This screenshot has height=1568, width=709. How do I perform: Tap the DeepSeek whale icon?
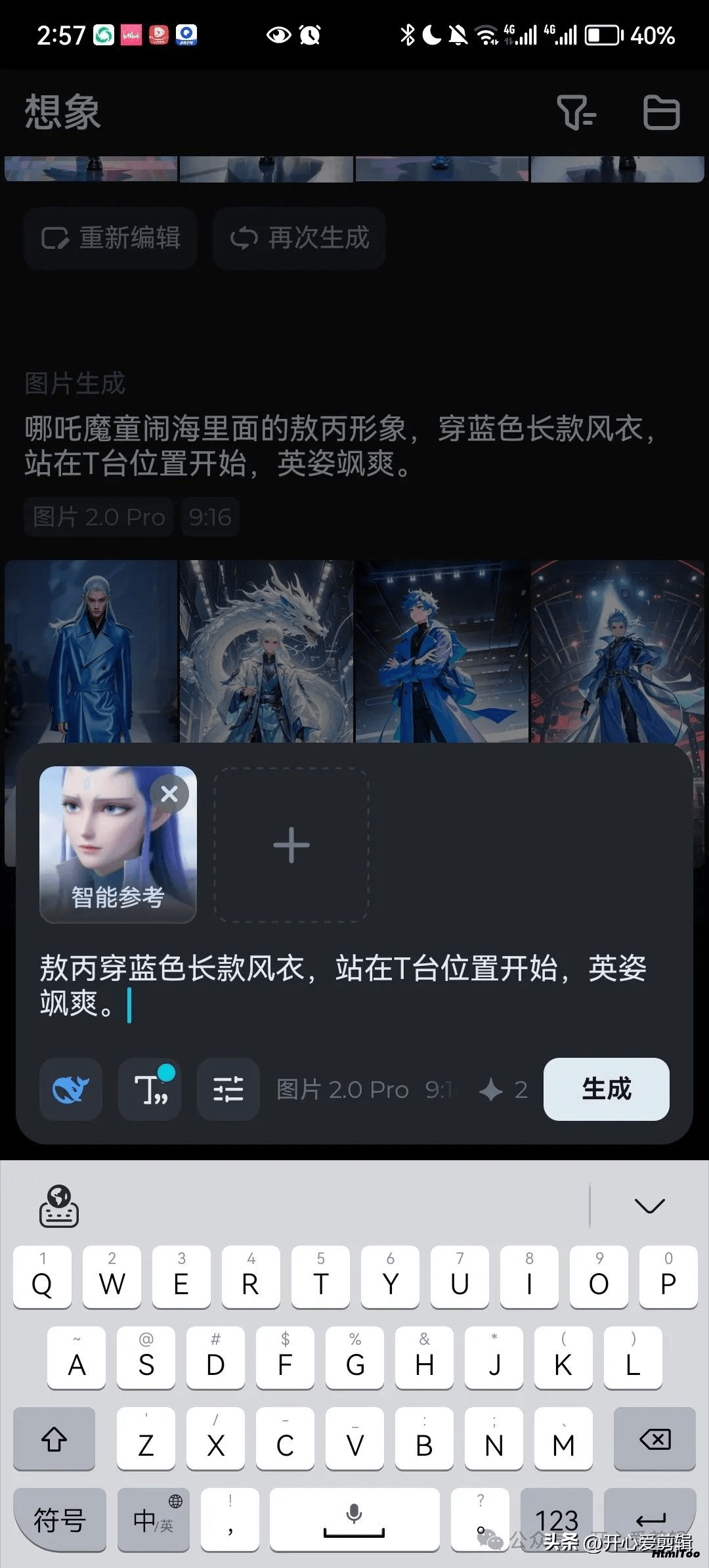pyautogui.click(x=71, y=1089)
